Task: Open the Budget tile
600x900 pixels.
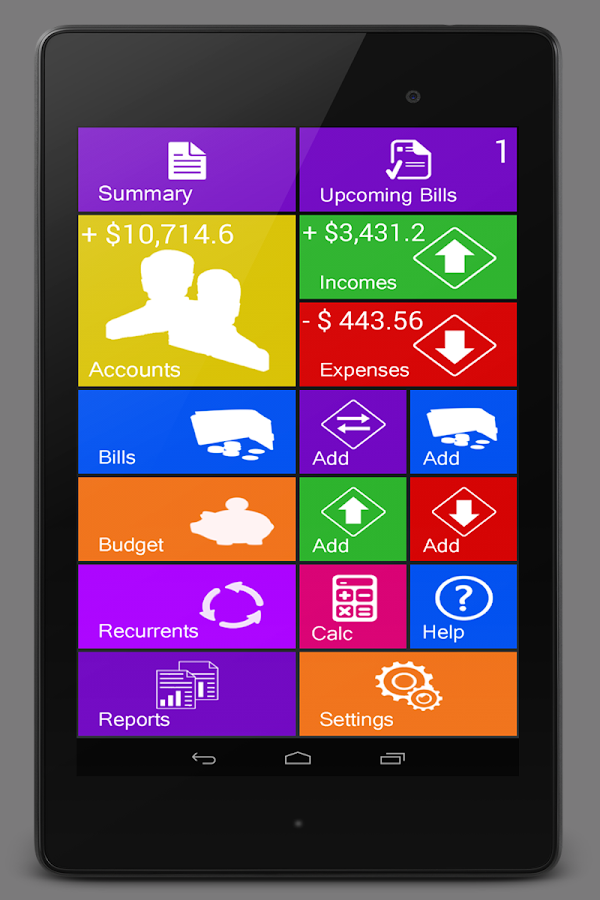Action: [187, 519]
